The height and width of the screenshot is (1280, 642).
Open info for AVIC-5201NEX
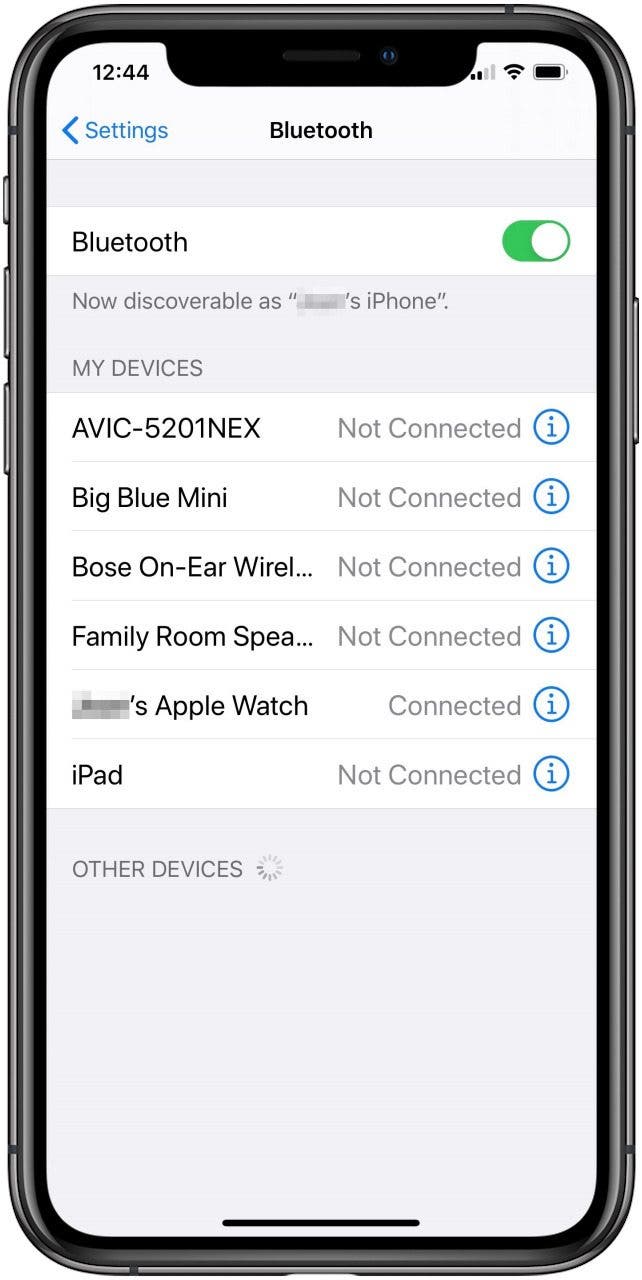coord(551,427)
